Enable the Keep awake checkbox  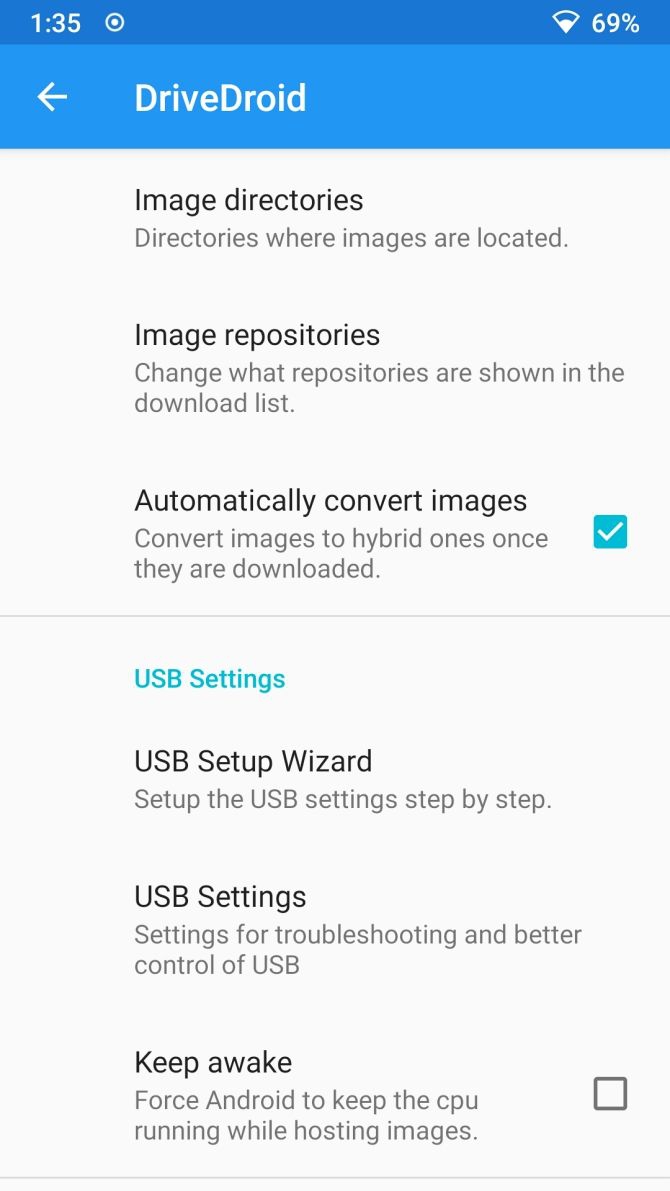[610, 1094]
